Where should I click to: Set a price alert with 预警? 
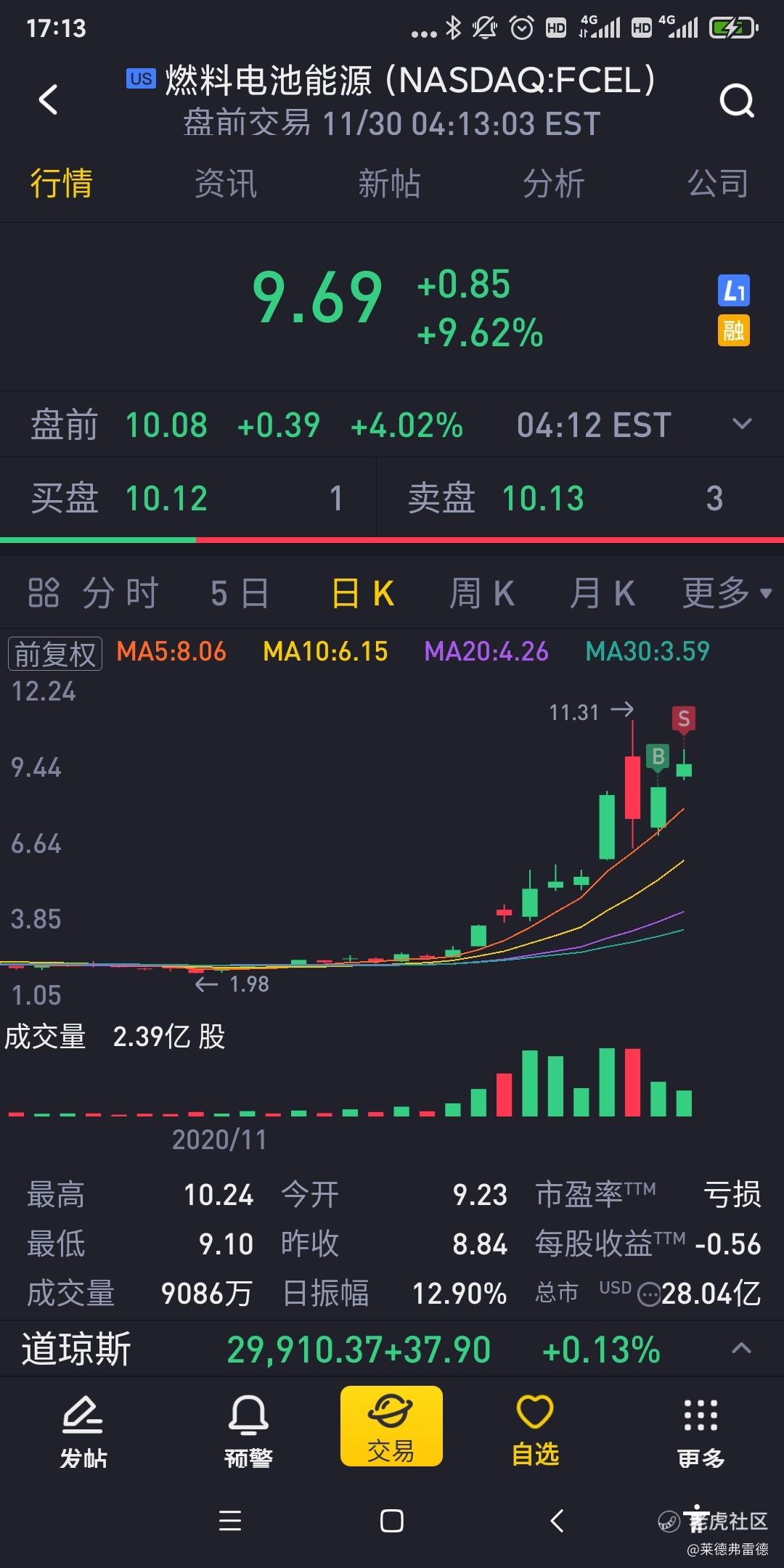pos(248,1431)
